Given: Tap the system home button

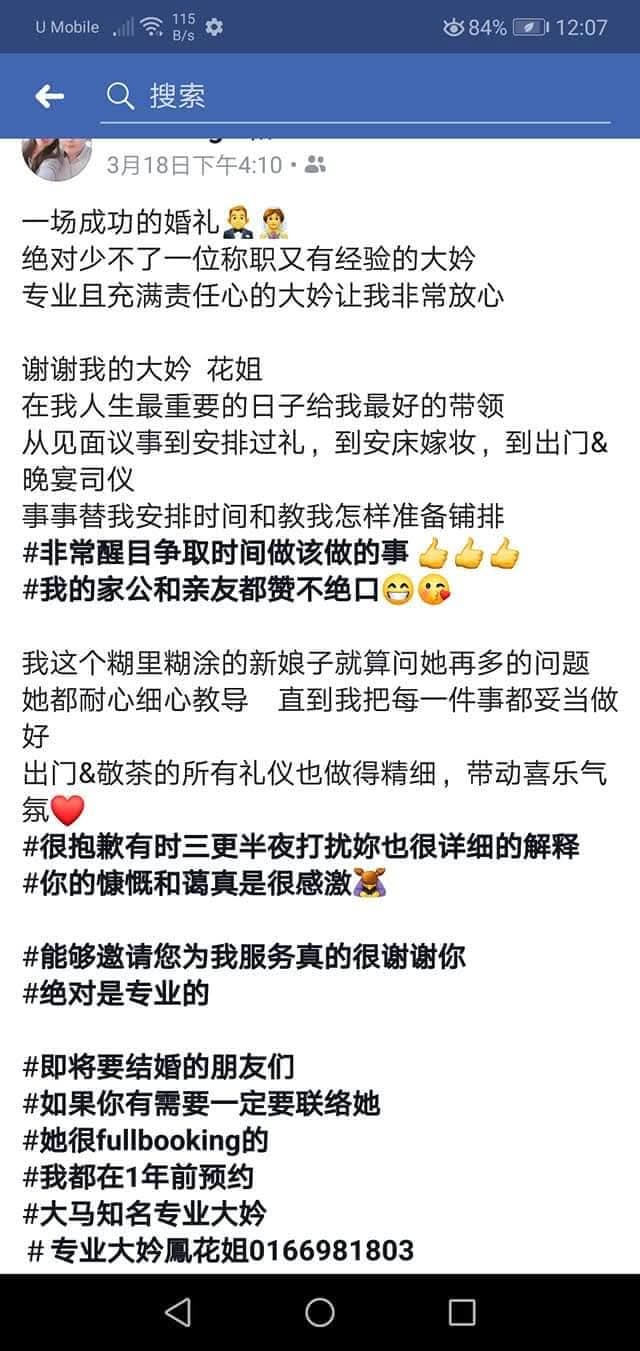Looking at the screenshot, I should 320,1312.
